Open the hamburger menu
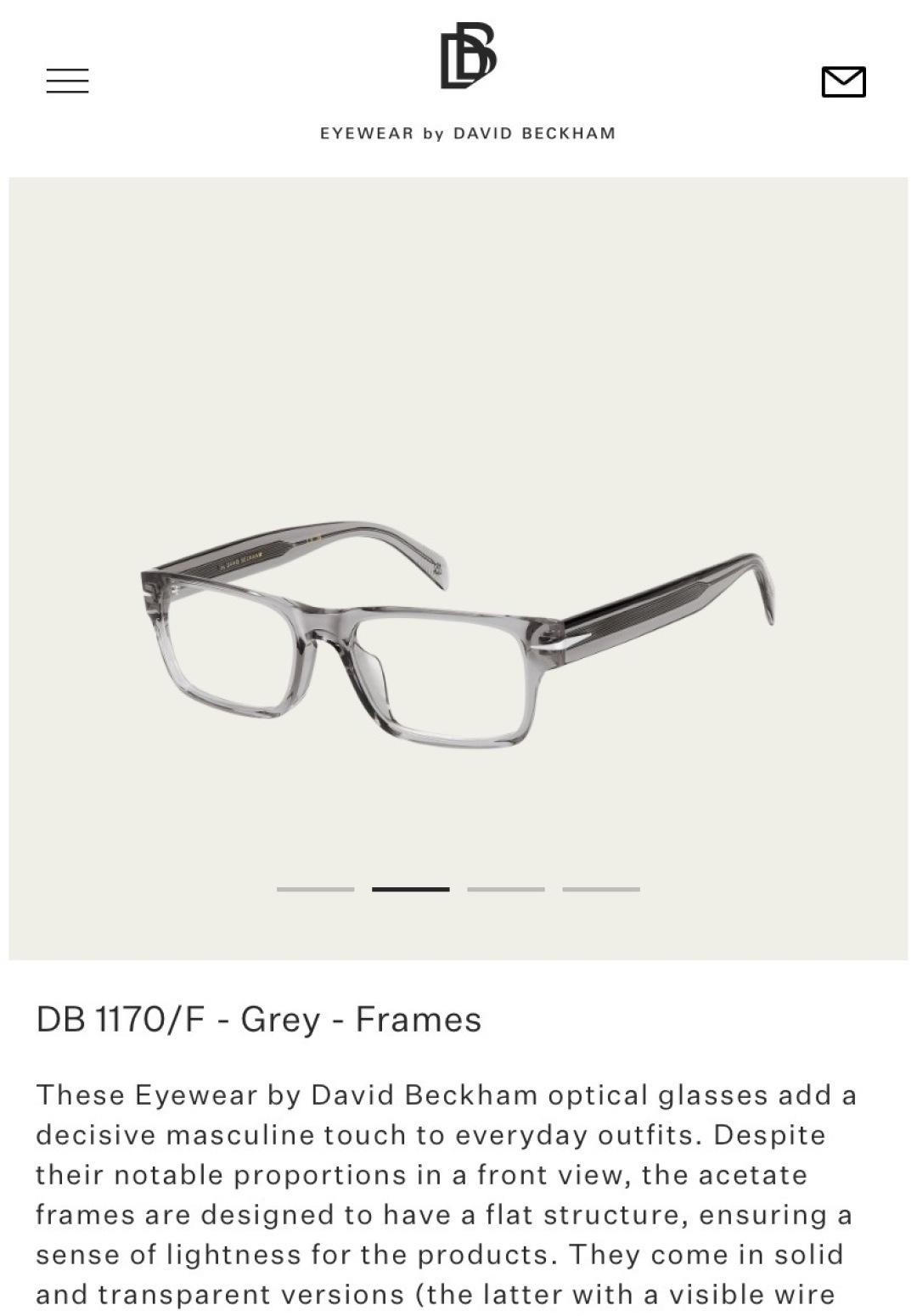 tap(67, 81)
